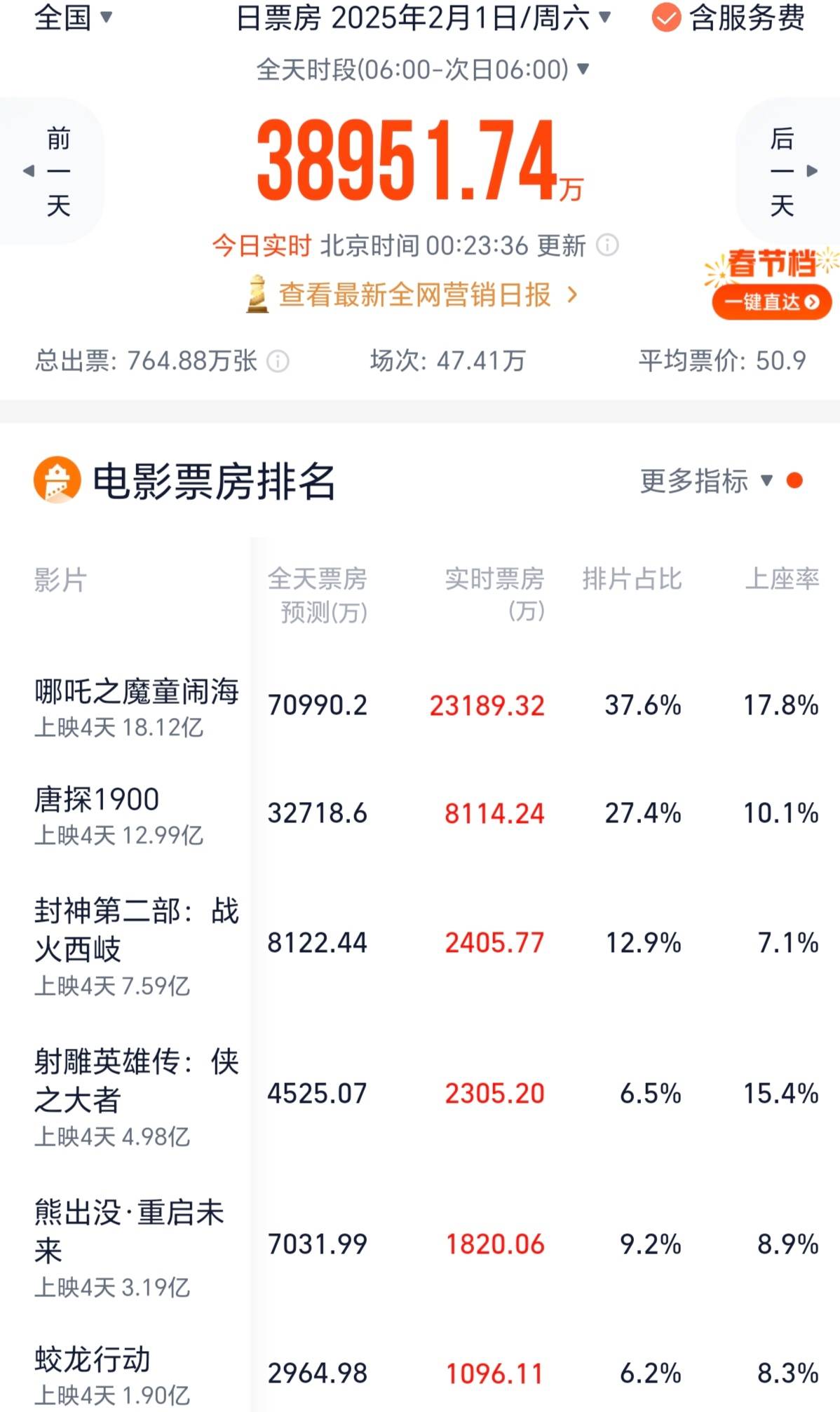Show info about 总出票 figure

(278, 361)
